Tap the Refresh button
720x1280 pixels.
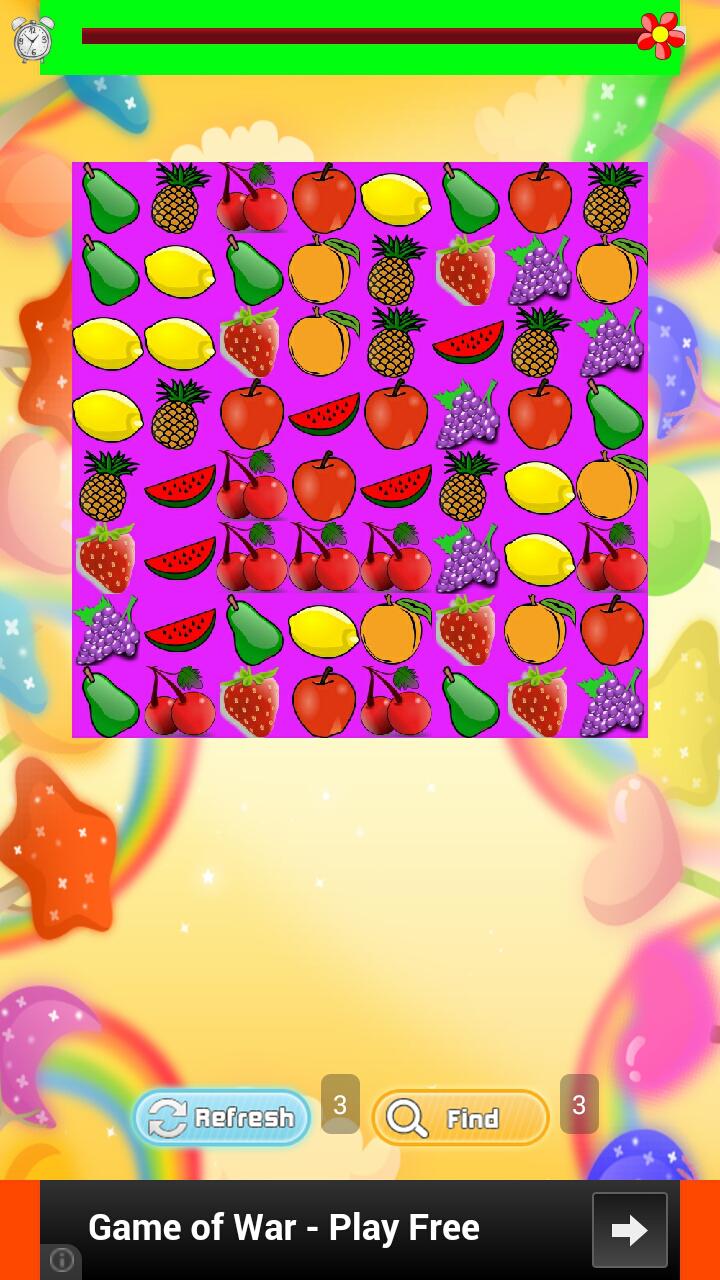[221, 1117]
